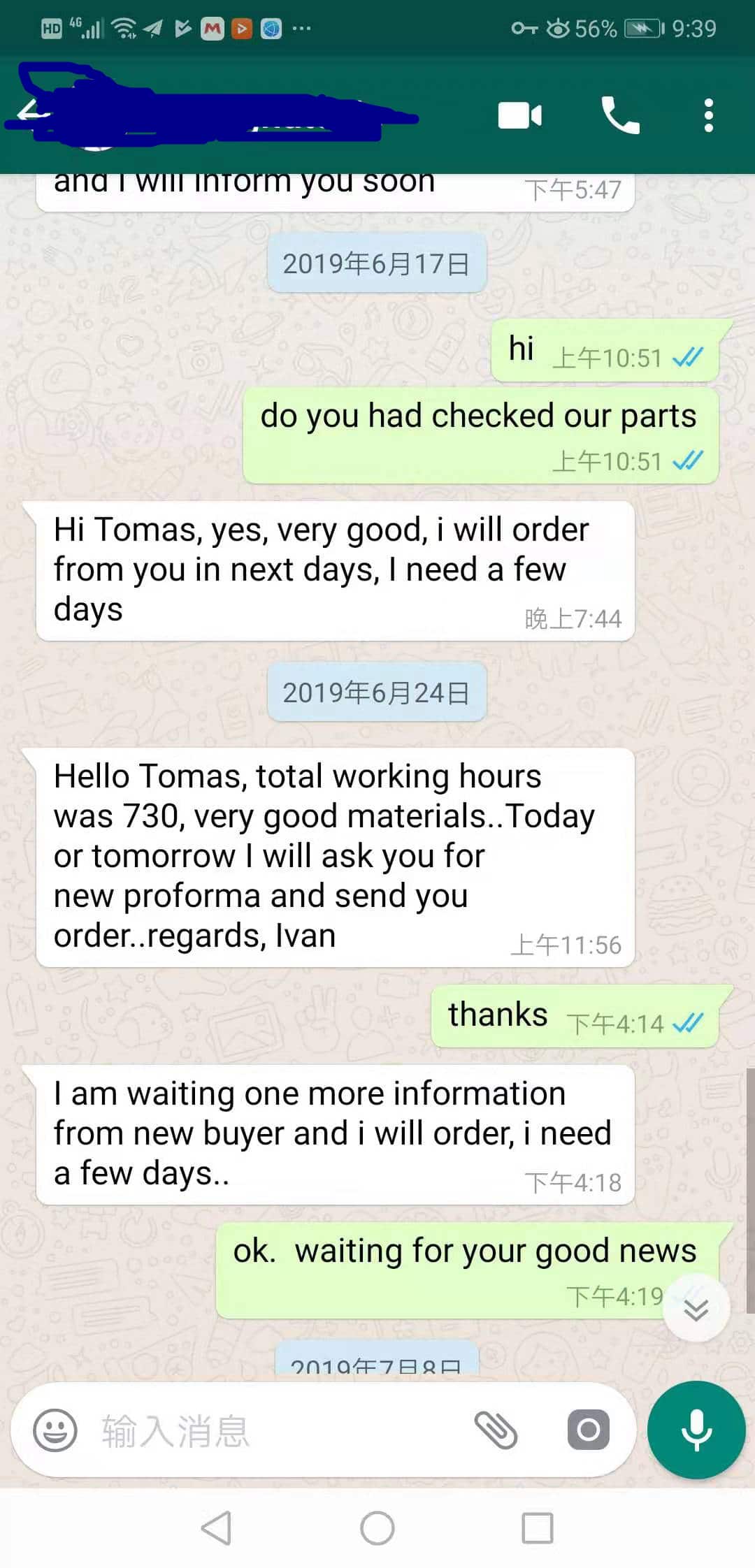The image size is (755, 1568).
Task: Record a voice message with the microphone
Action: [696, 1430]
